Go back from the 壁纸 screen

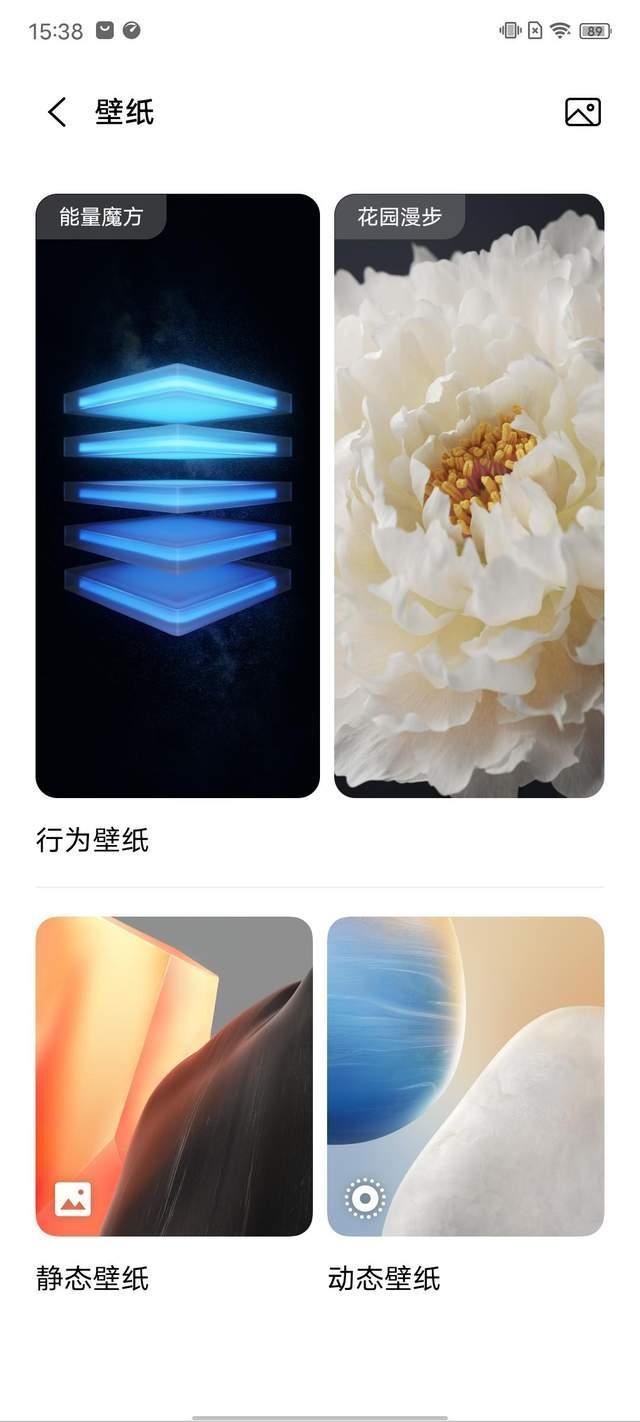coord(57,112)
